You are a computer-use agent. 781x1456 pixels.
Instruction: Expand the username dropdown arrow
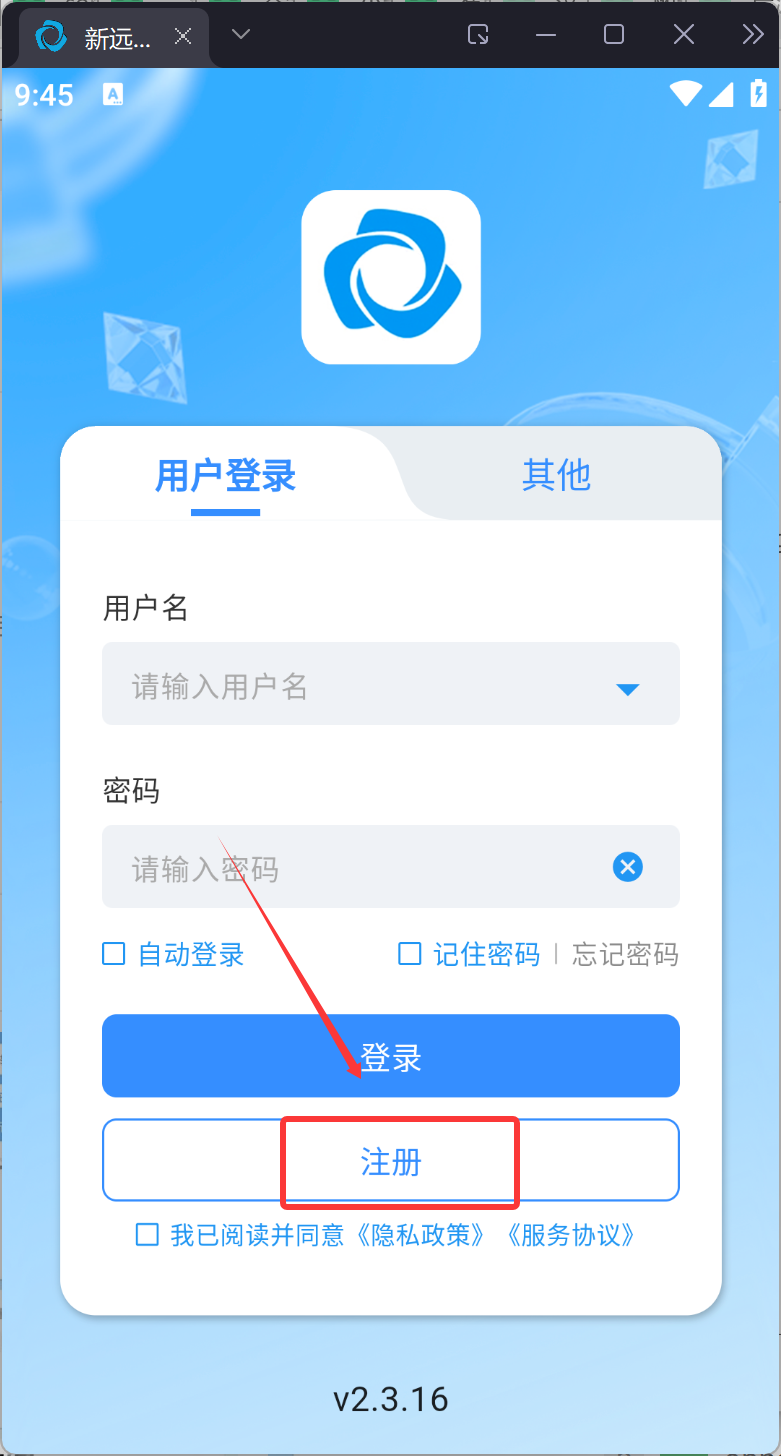(627, 688)
